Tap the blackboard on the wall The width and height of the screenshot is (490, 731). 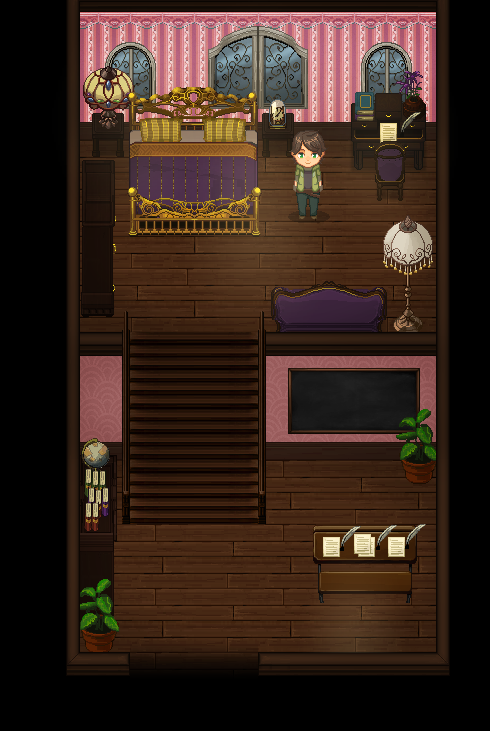(354, 400)
